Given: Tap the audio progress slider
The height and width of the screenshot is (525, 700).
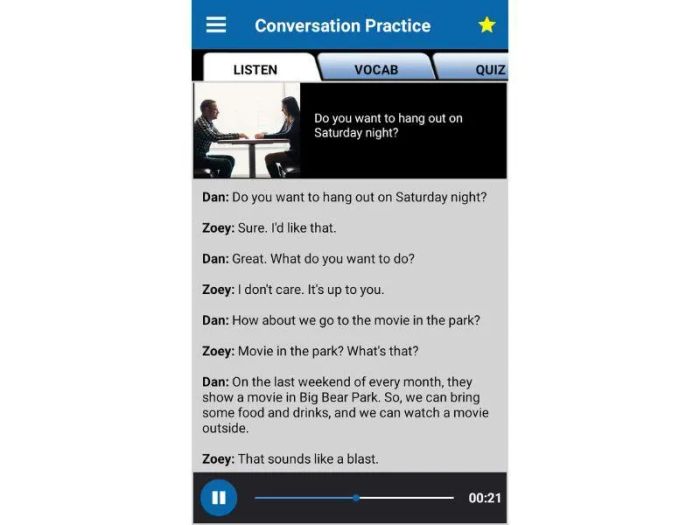Looking at the screenshot, I should click(354, 497).
